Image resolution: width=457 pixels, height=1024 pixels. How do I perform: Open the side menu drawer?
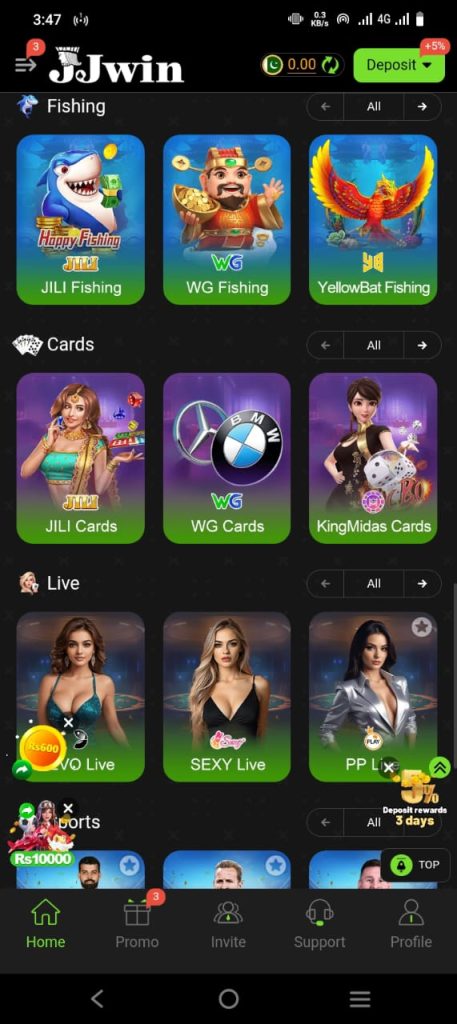click(25, 65)
